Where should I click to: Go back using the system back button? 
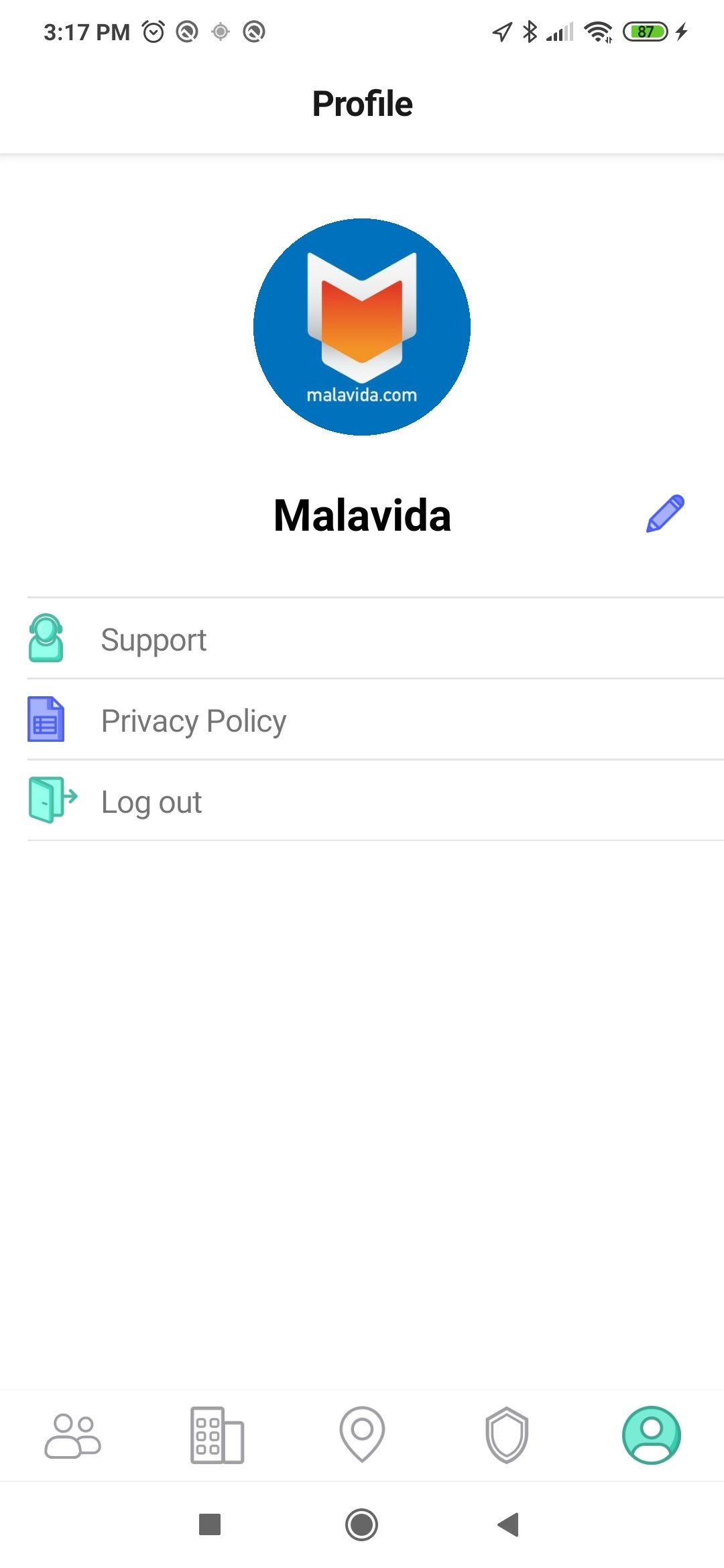(x=509, y=1524)
